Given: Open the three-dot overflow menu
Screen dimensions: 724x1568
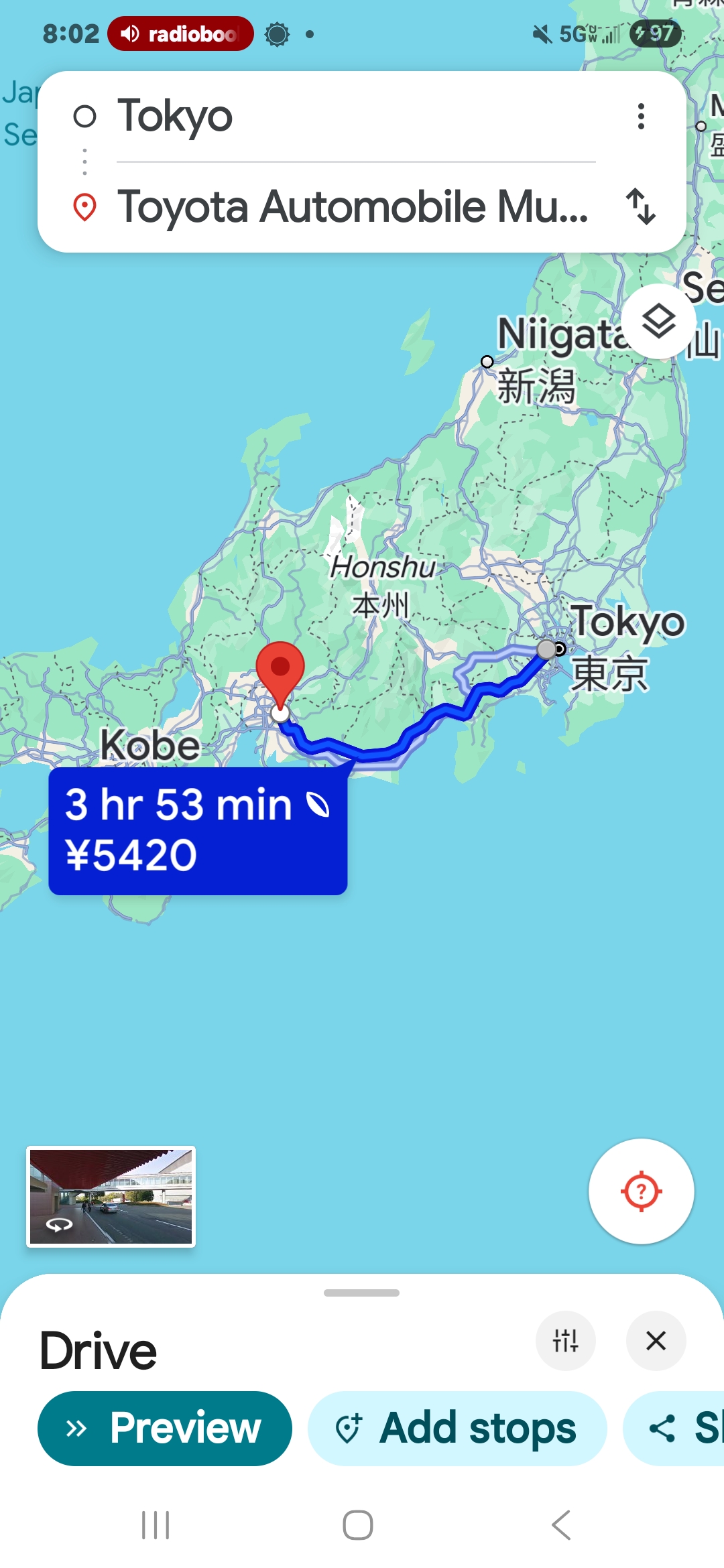Looking at the screenshot, I should tap(641, 116).
